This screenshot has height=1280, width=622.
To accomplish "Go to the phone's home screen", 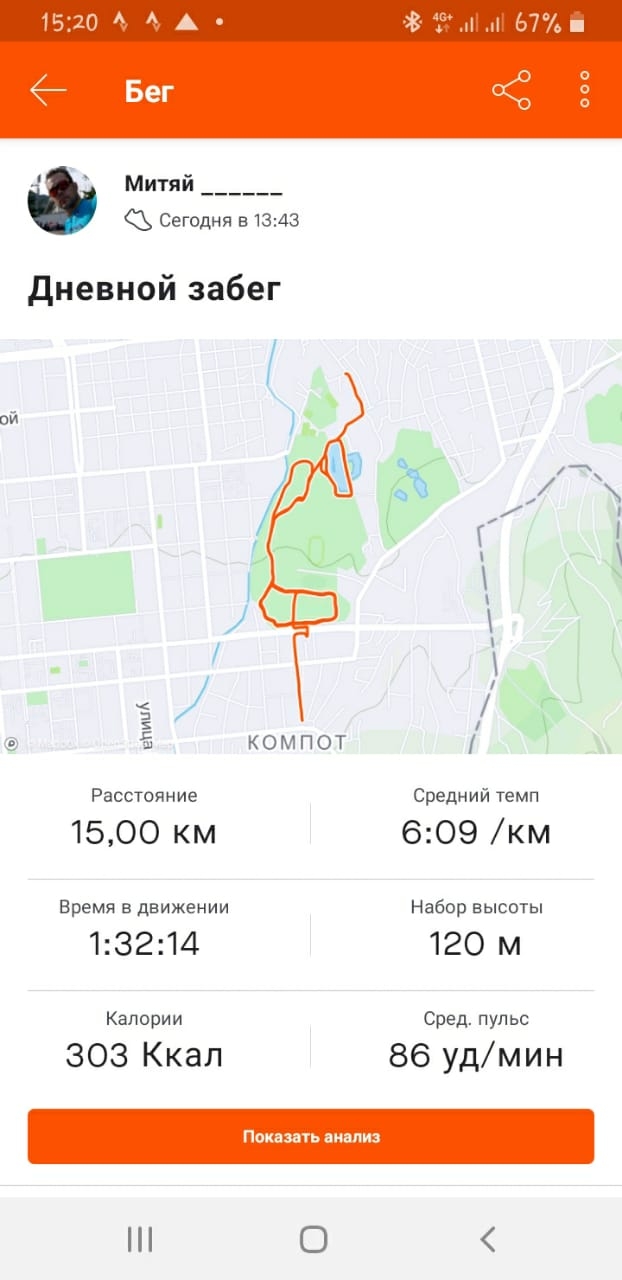I will [313, 1240].
